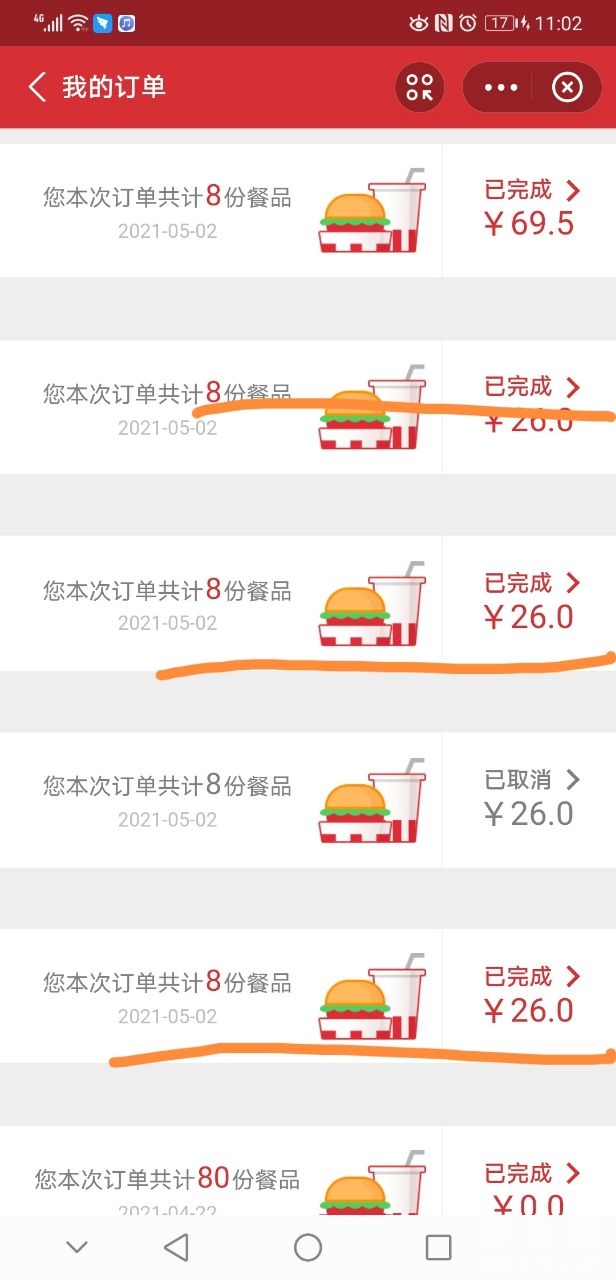Go to the system home screen
This screenshot has width=616, height=1280.
coord(308,1247)
